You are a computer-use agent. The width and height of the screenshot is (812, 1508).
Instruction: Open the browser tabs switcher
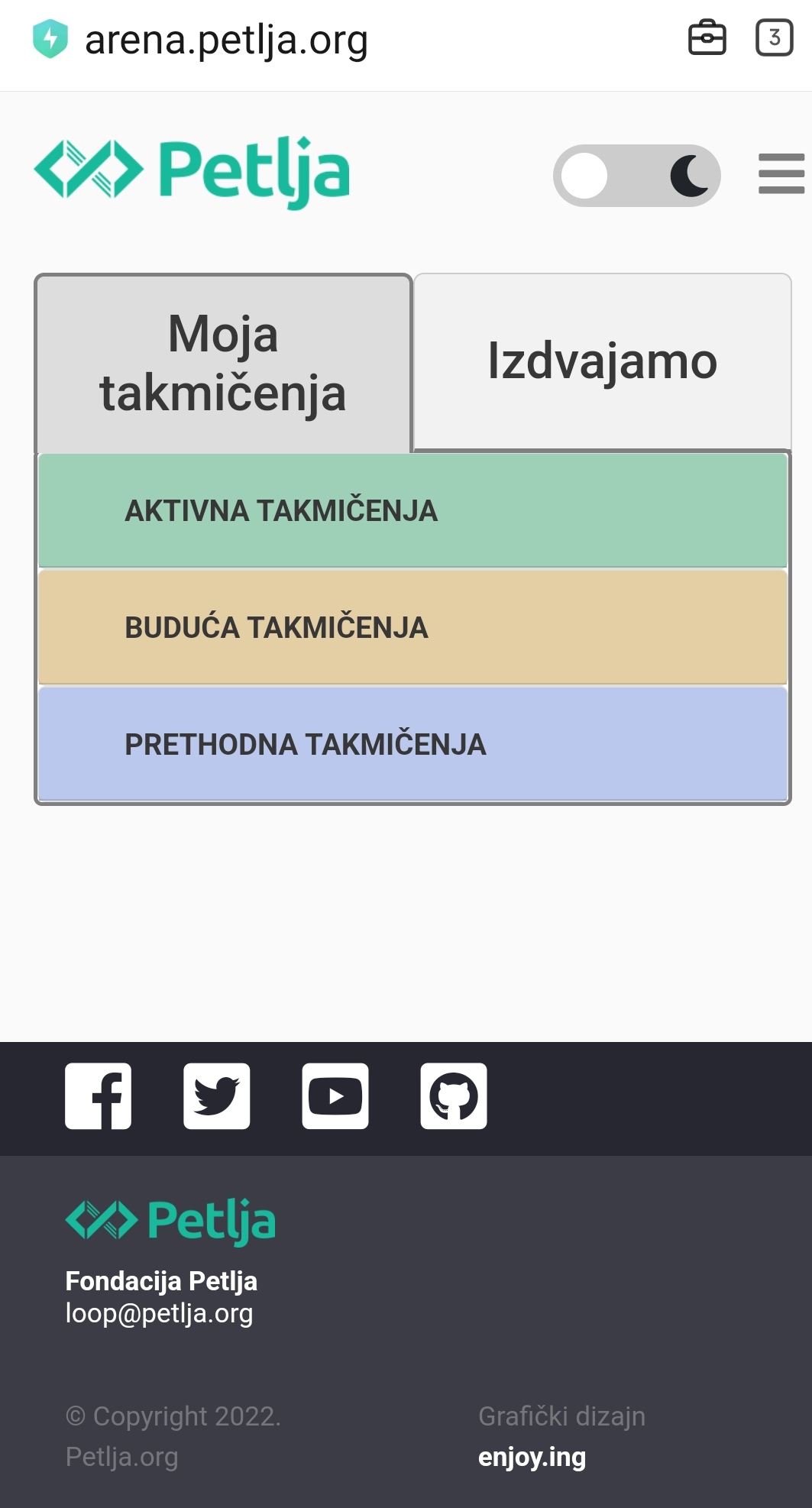[775, 37]
